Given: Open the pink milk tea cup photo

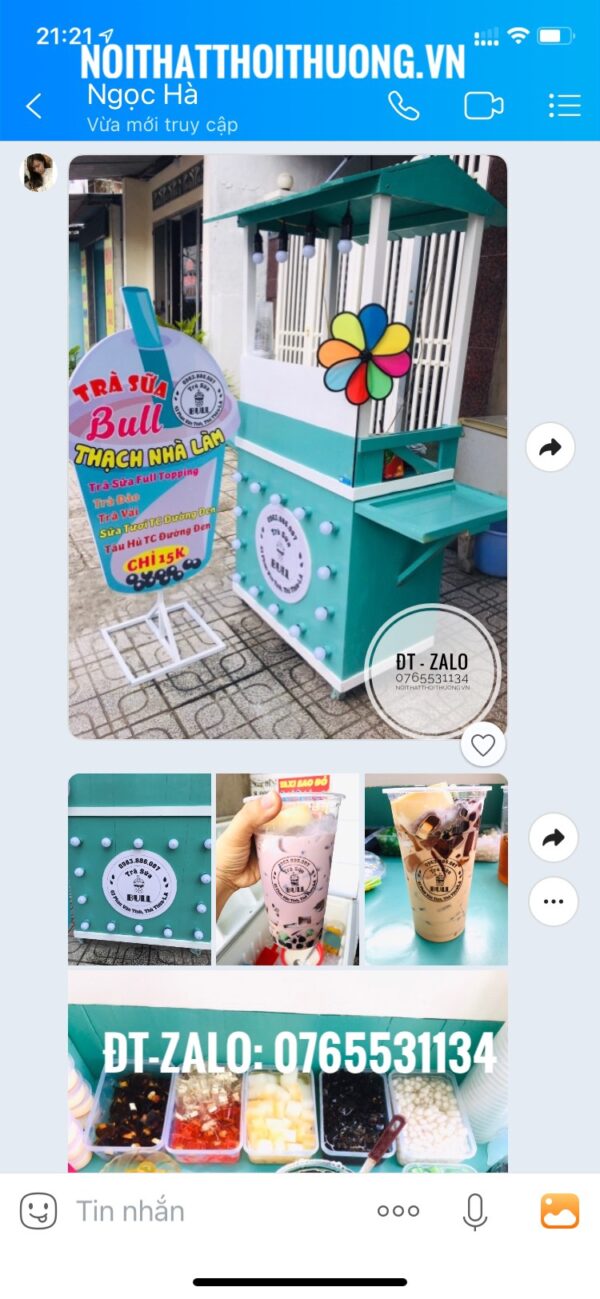Looking at the screenshot, I should 287,868.
